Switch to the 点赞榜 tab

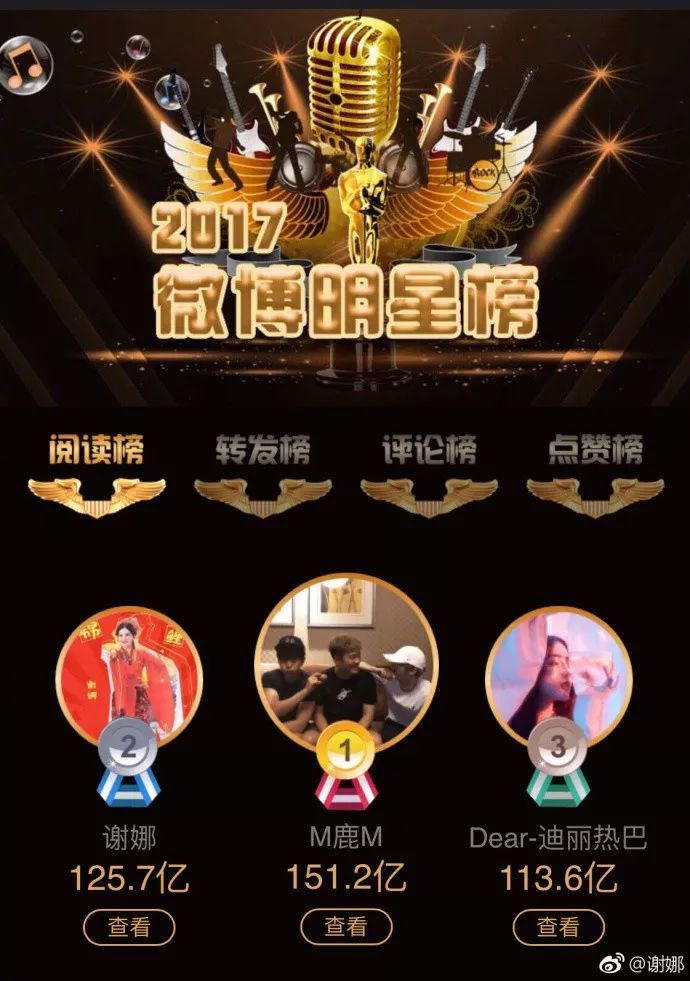[x=595, y=451]
